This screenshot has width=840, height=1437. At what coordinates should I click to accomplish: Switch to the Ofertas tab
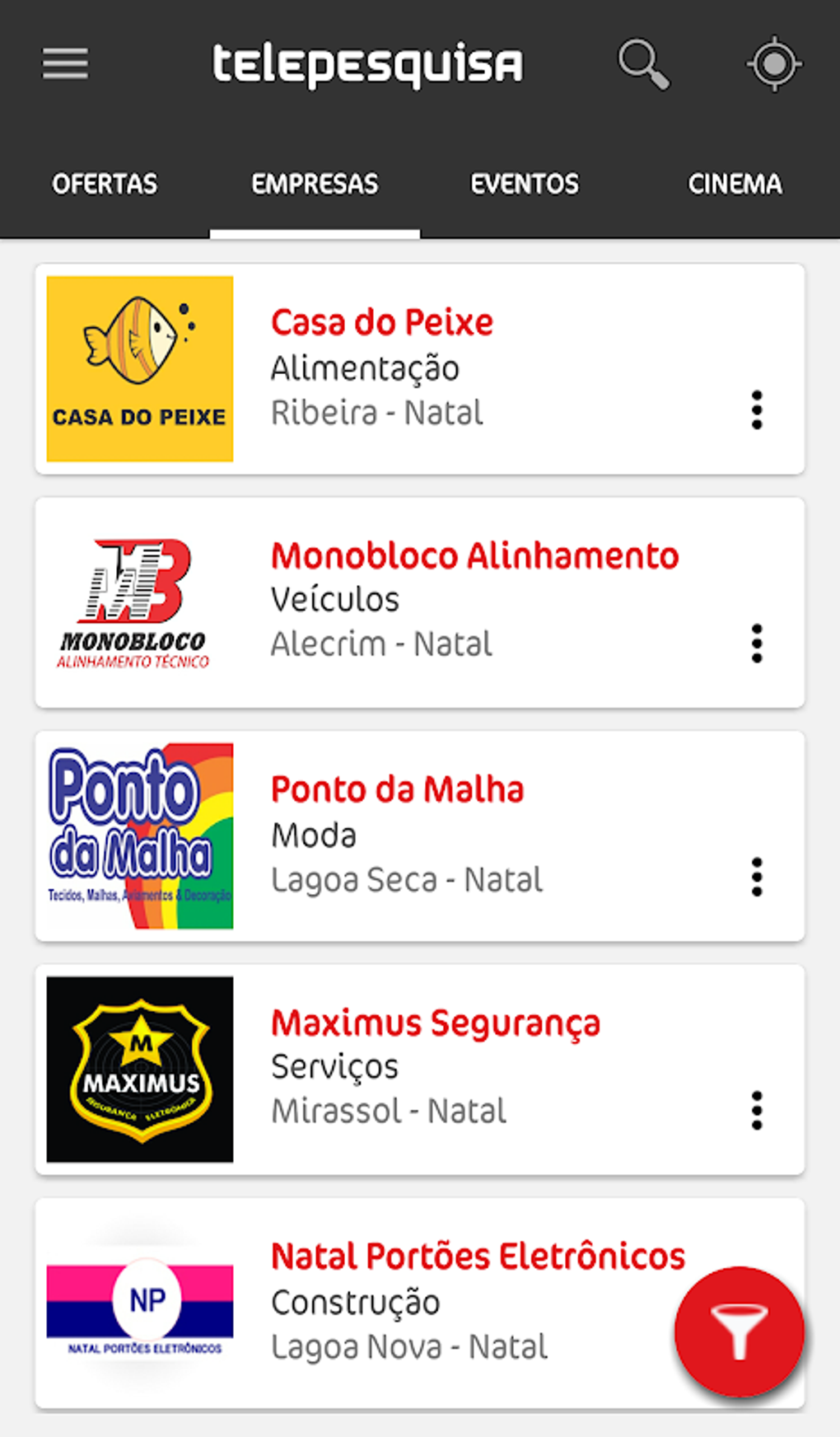tap(105, 184)
